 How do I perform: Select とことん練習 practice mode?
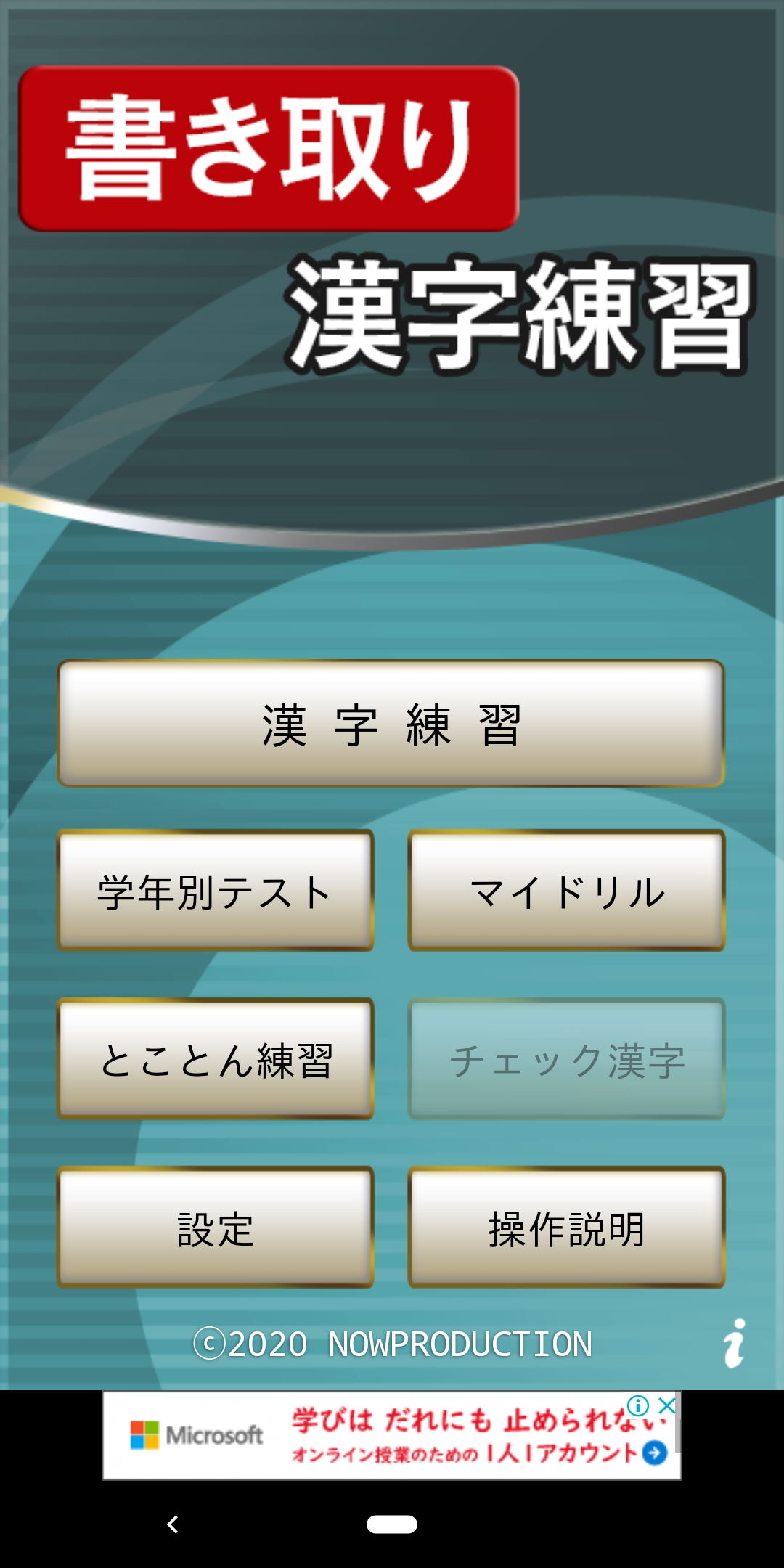click(216, 1058)
